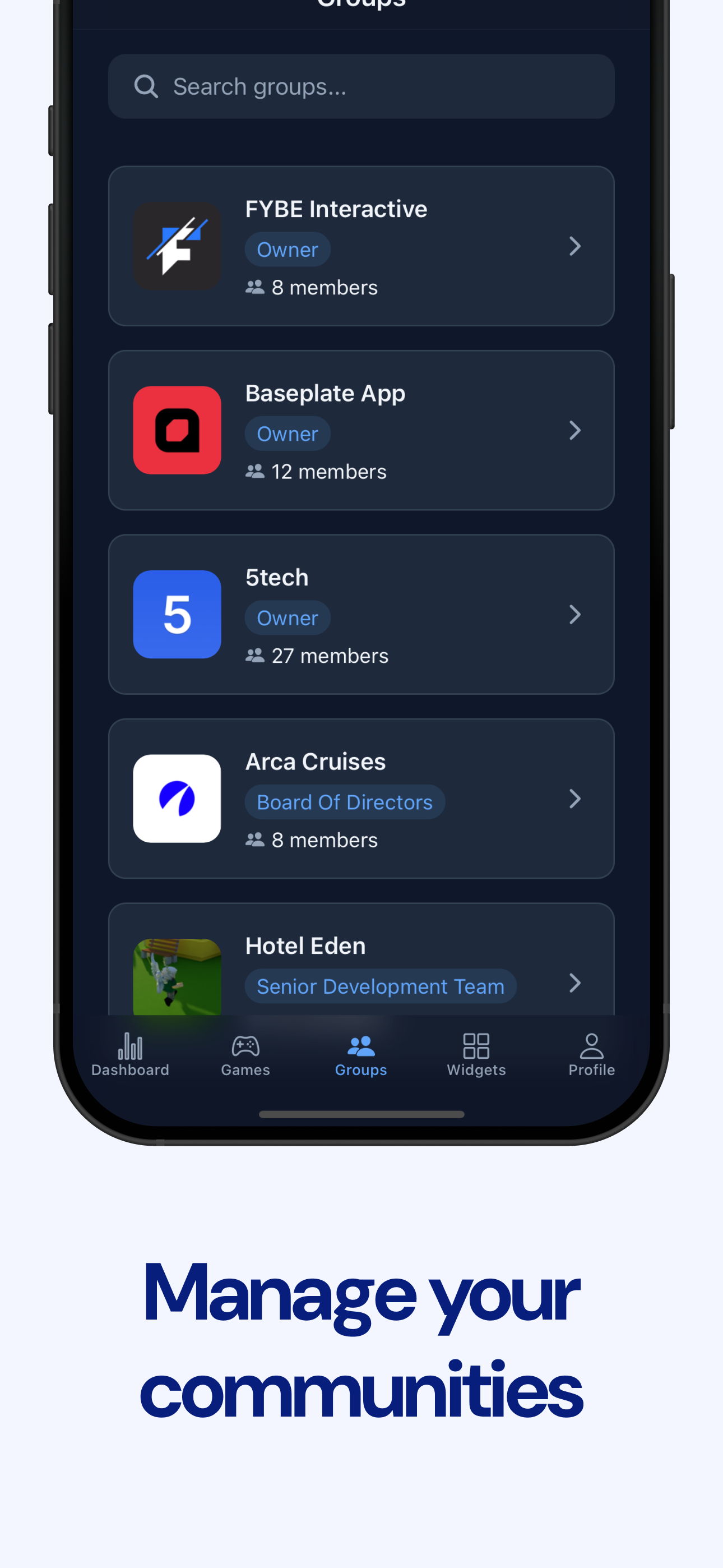Expand the Arca Cruises entry
This screenshot has width=723, height=1568.
tap(574, 799)
